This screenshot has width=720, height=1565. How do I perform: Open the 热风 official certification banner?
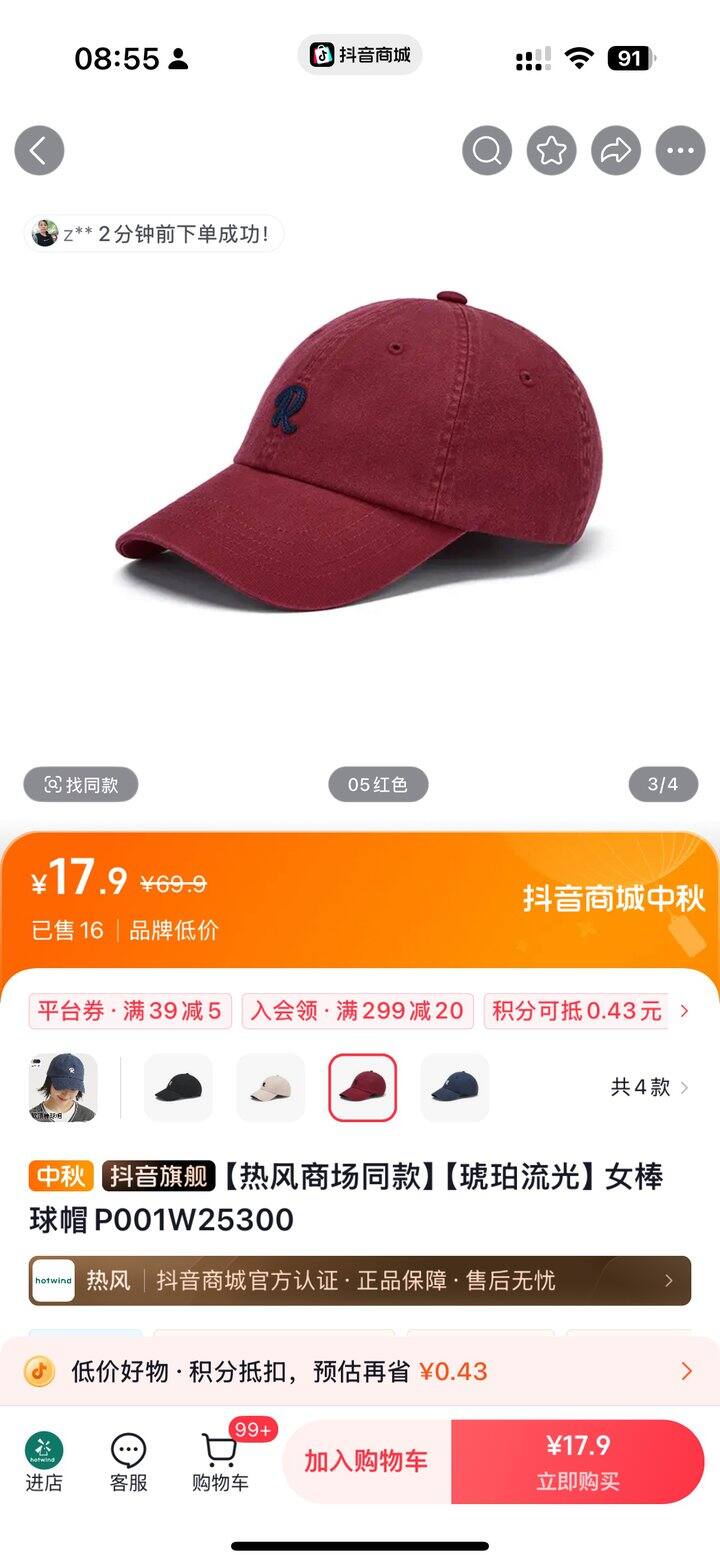coord(360,1281)
